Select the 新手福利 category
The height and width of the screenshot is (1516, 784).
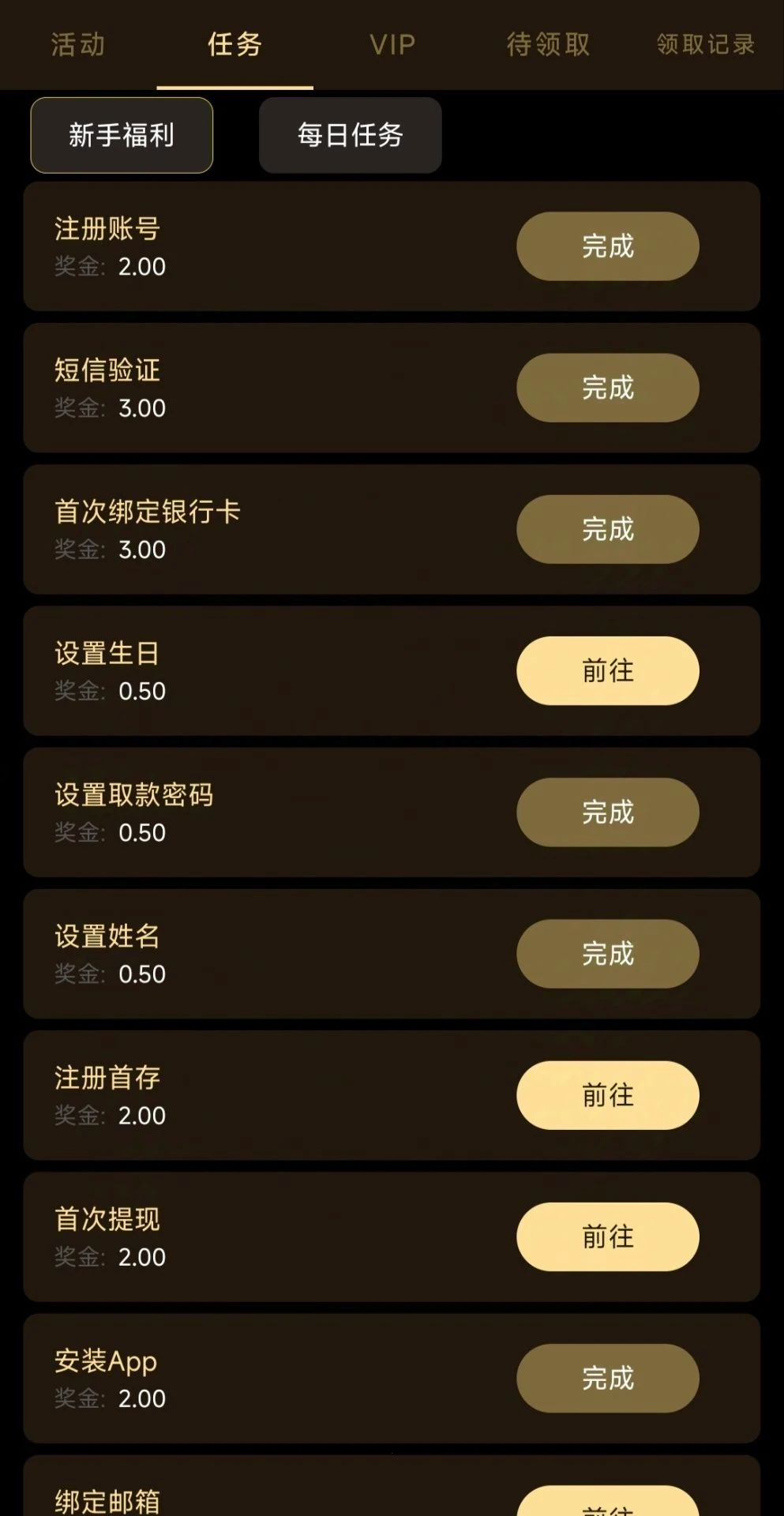click(122, 135)
